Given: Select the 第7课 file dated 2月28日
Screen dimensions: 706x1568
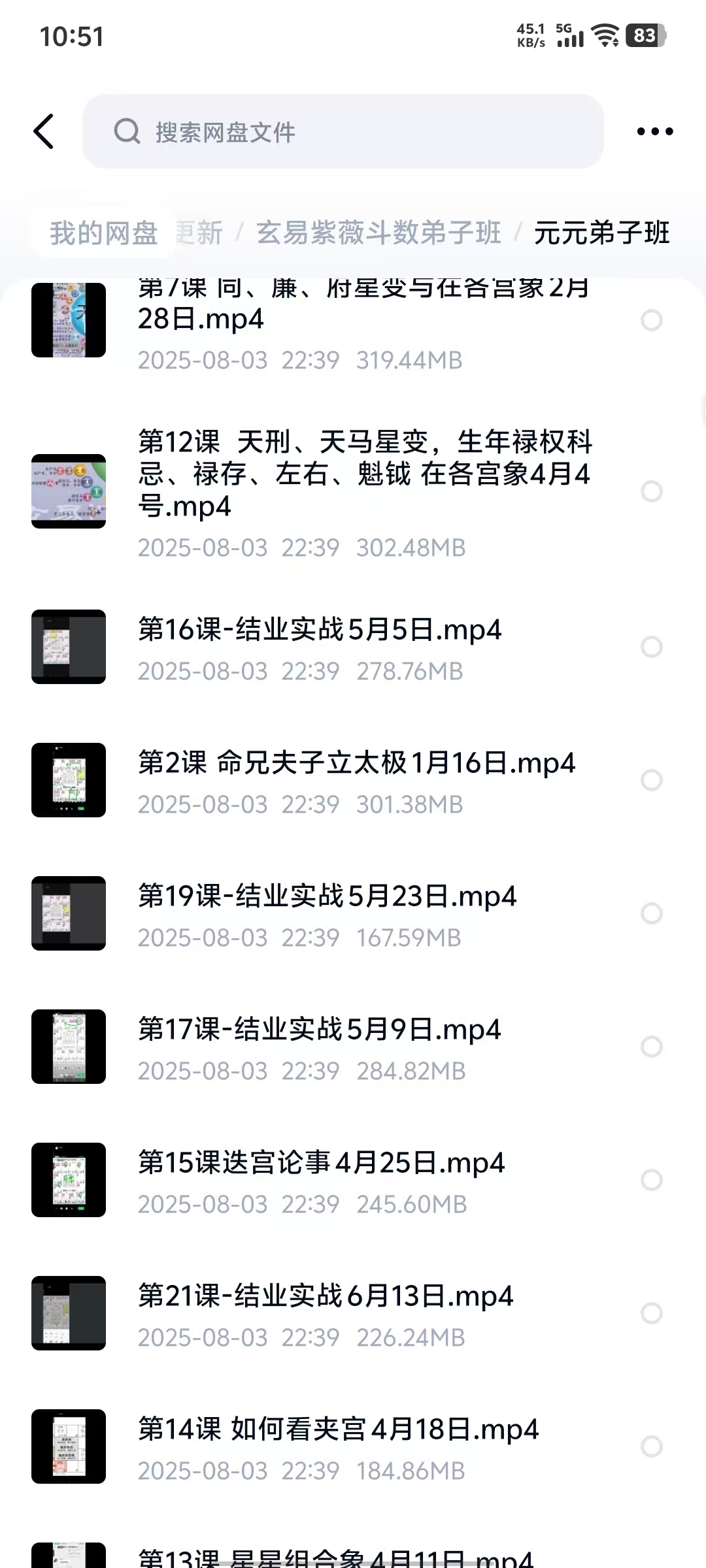Looking at the screenshot, I should pos(651,320).
